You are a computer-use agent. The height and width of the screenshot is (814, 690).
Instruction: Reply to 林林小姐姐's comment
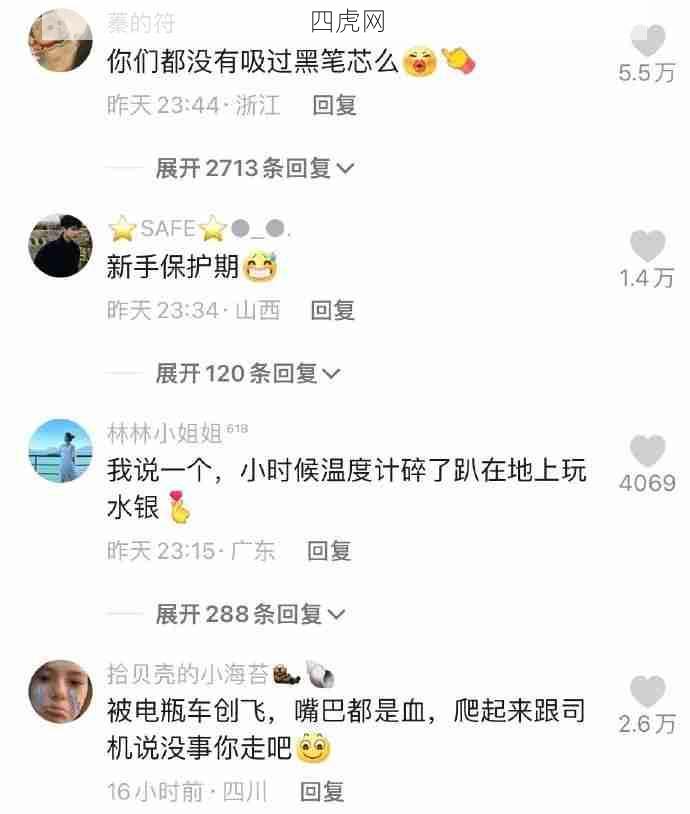329,550
